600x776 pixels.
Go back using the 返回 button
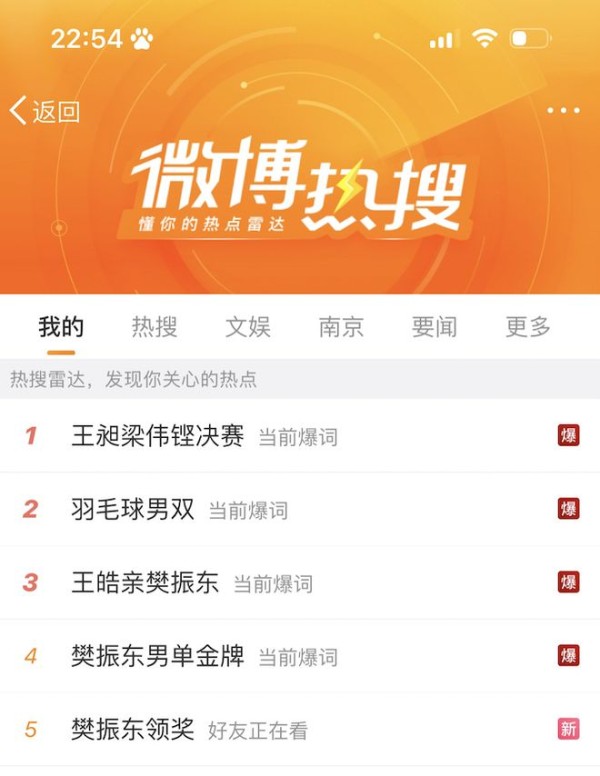pos(45,111)
